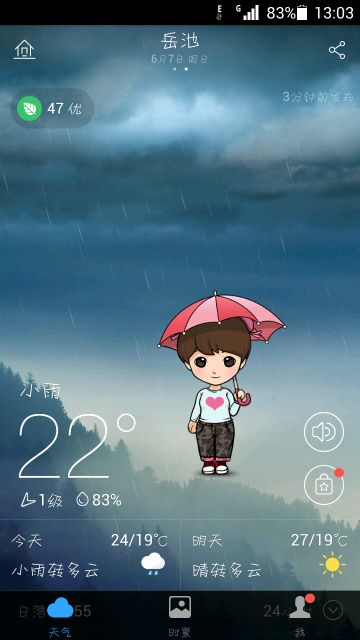The height and width of the screenshot is (640, 360).
Task: Tap the city page indicator dots
Action: pyautogui.click(x=180, y=69)
